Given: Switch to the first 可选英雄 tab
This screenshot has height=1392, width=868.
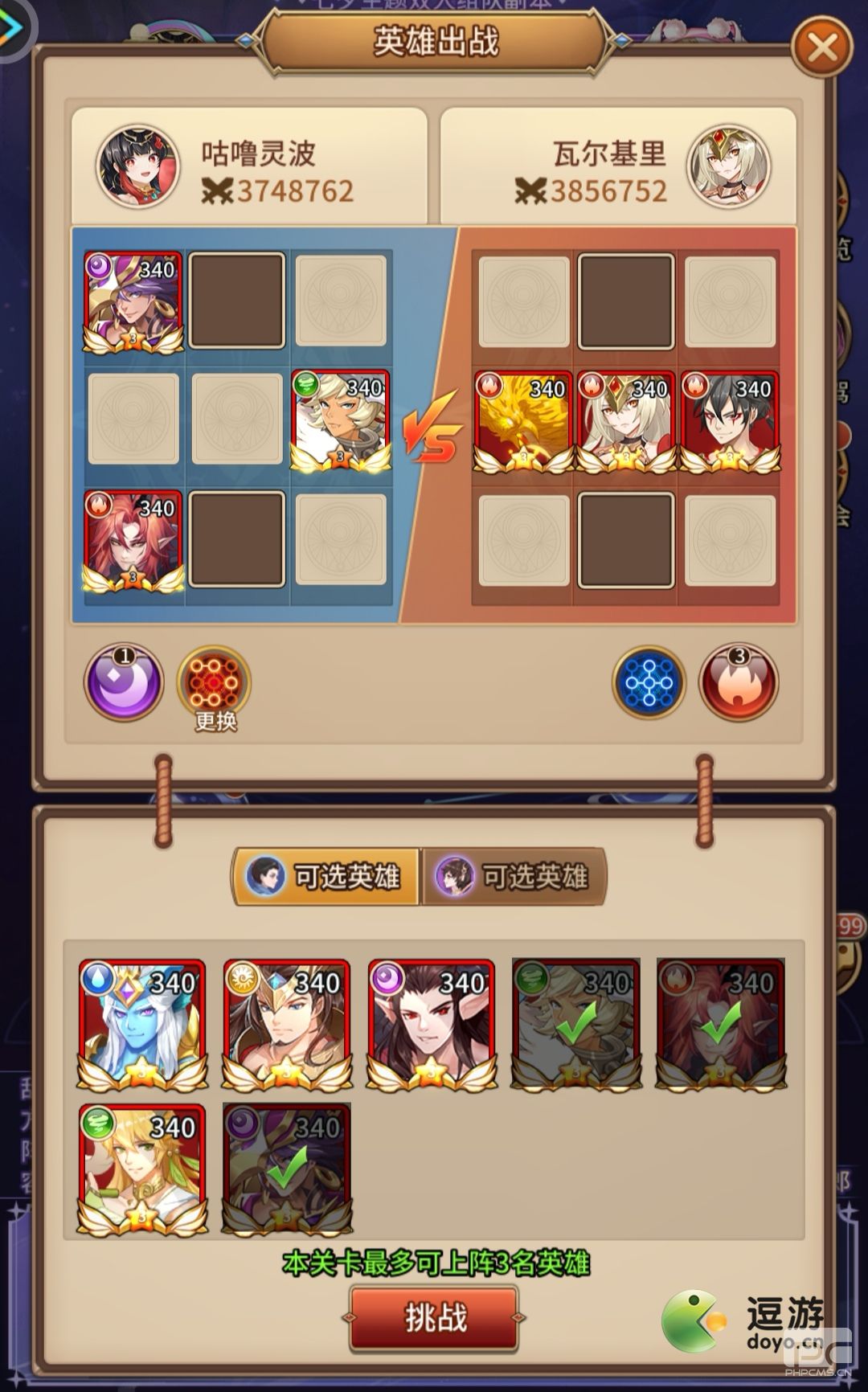Looking at the screenshot, I should click(x=326, y=876).
